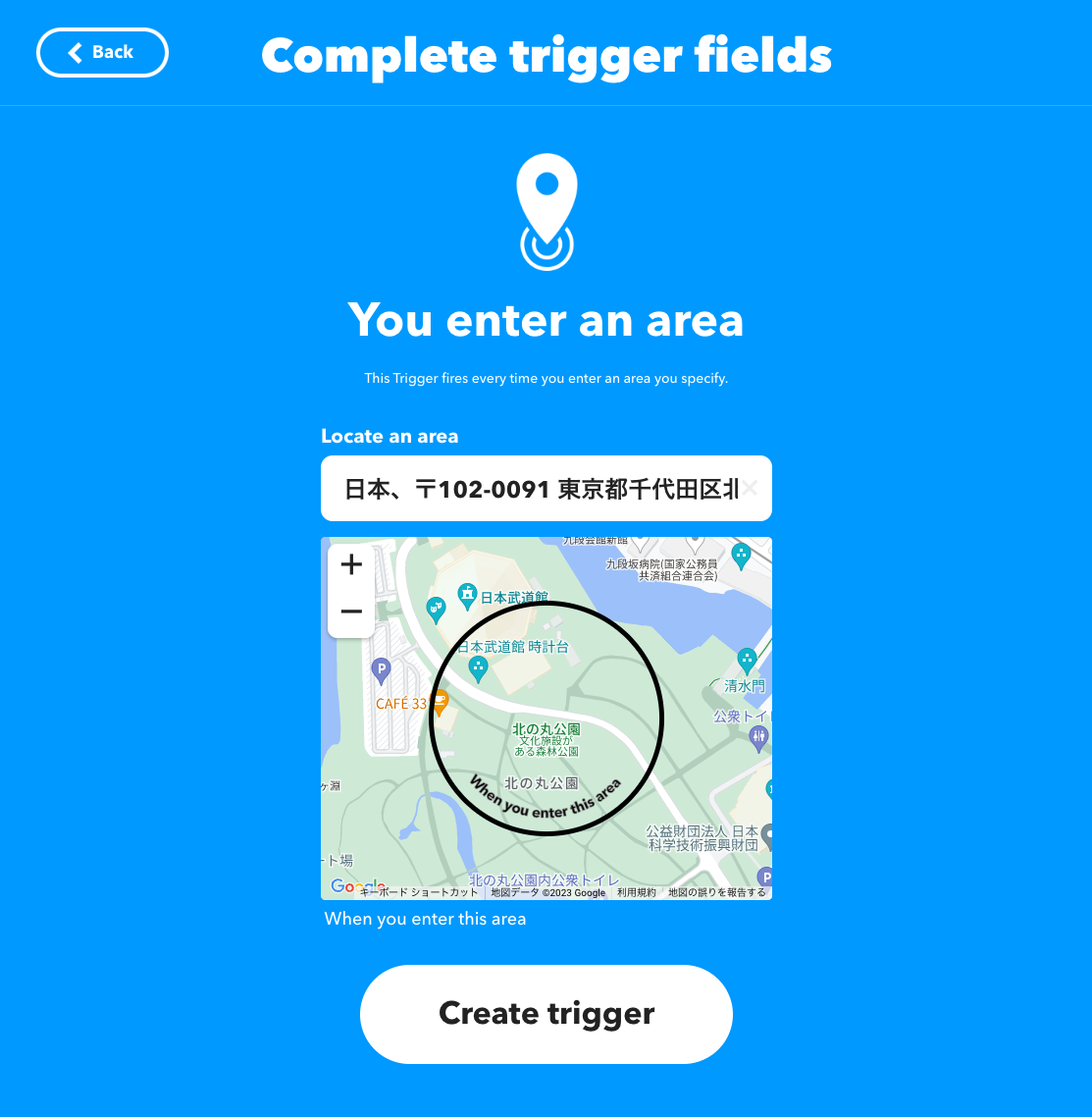Clear the address field text
The height and width of the screenshot is (1117, 1092).
(x=750, y=487)
